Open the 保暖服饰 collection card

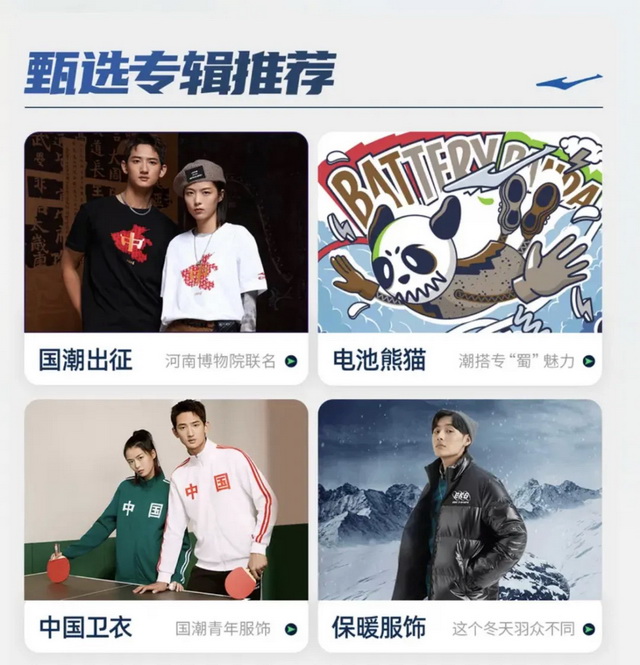click(459, 525)
